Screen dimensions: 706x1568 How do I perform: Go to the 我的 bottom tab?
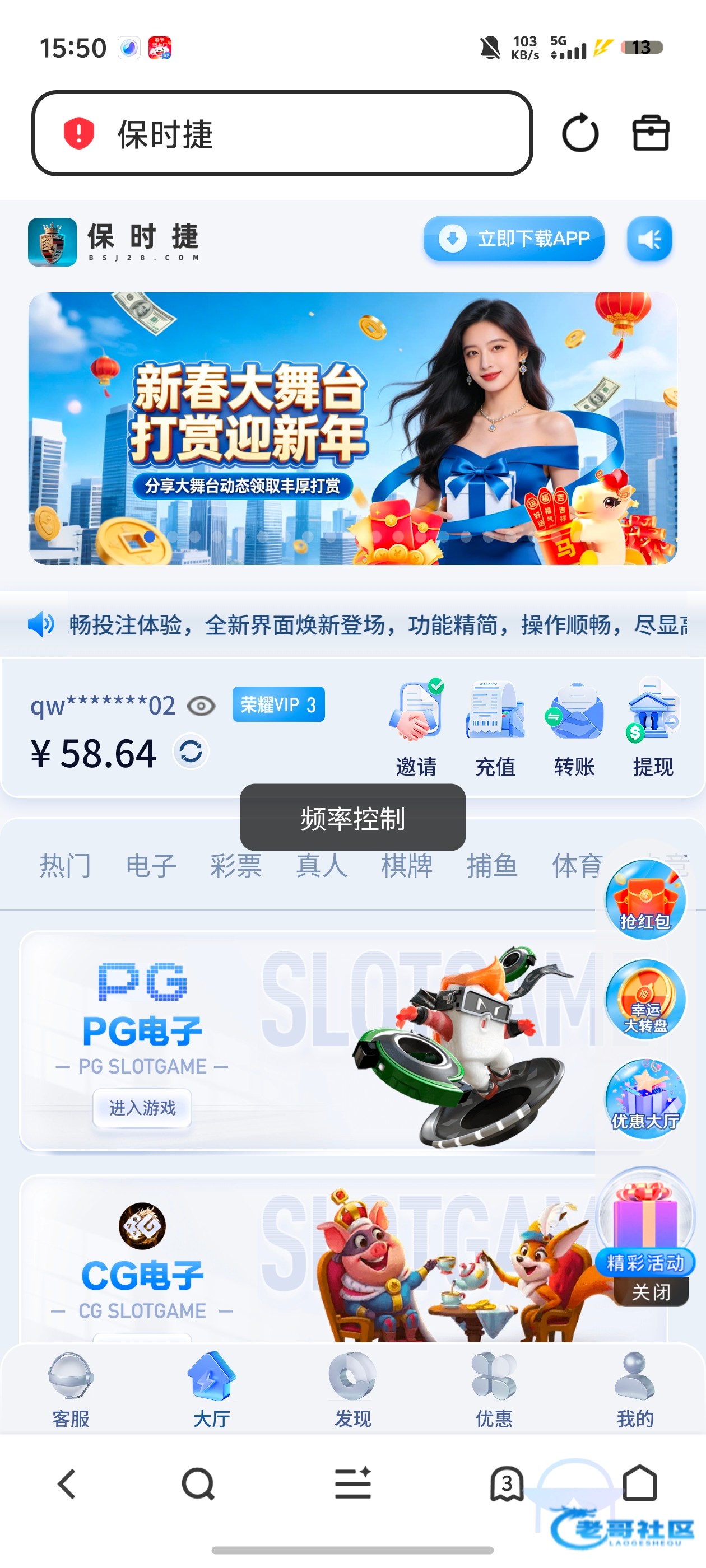[x=635, y=1390]
